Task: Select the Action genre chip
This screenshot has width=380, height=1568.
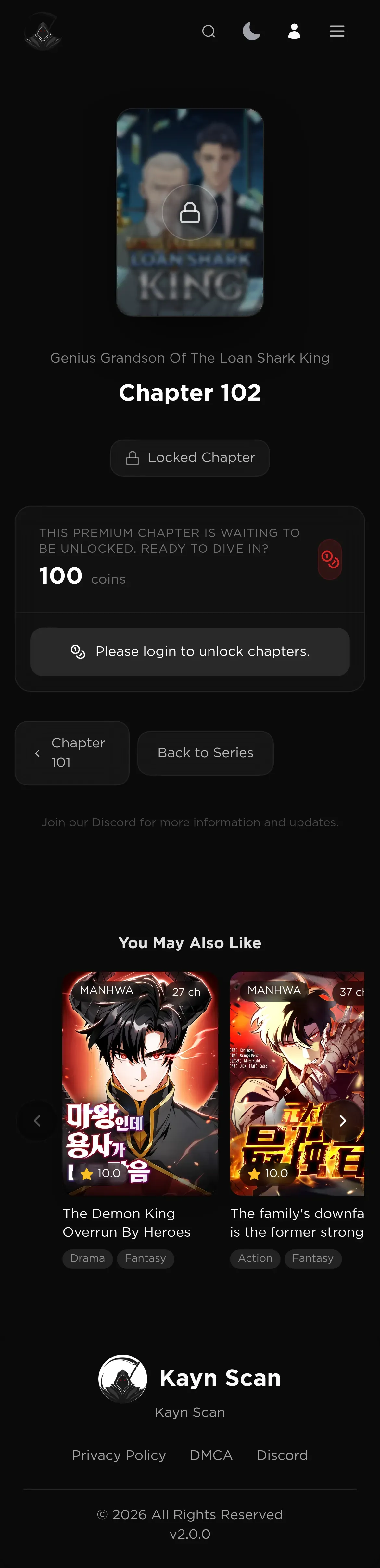Action: click(255, 1258)
